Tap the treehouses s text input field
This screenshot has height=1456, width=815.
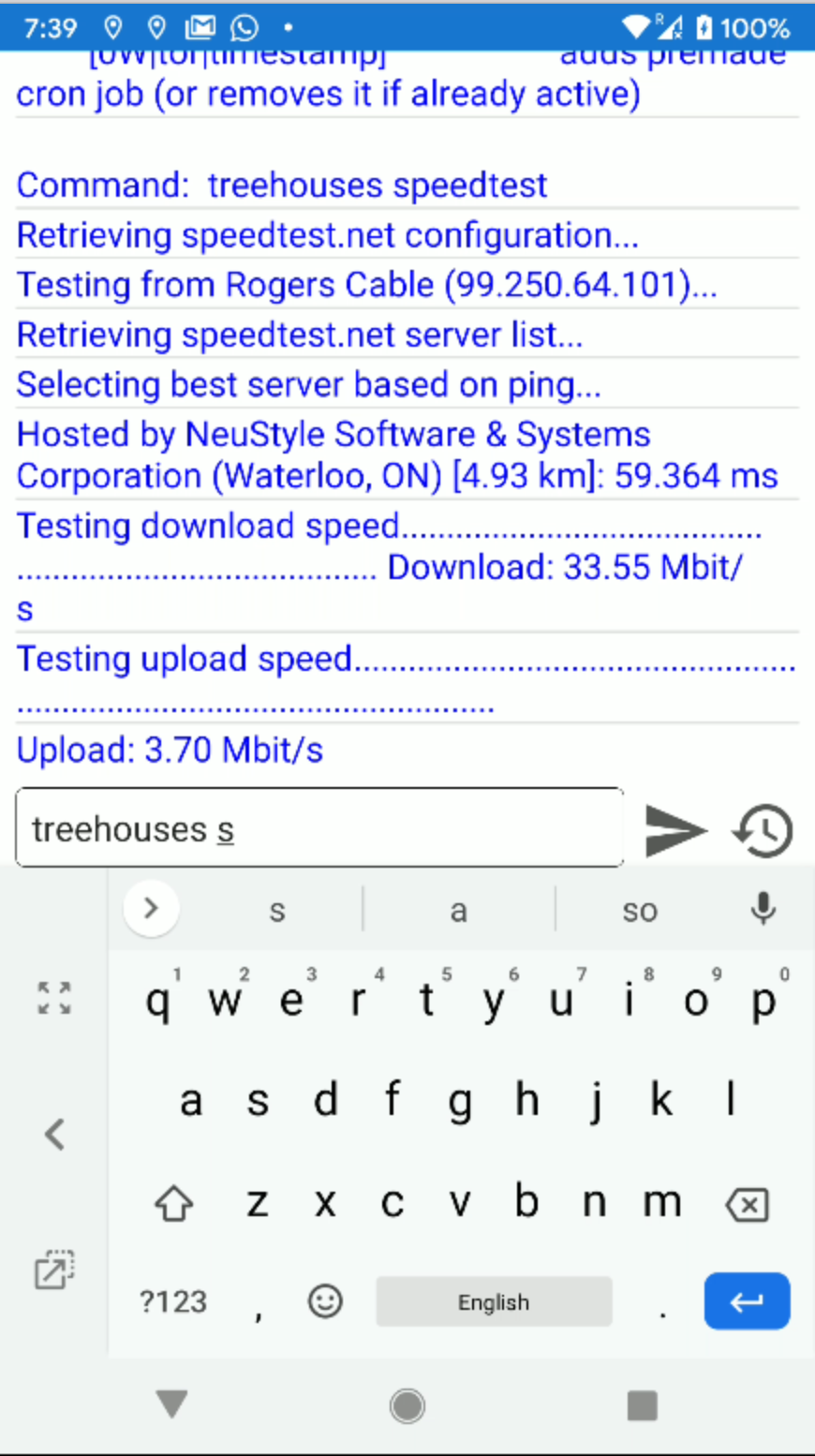click(319, 828)
